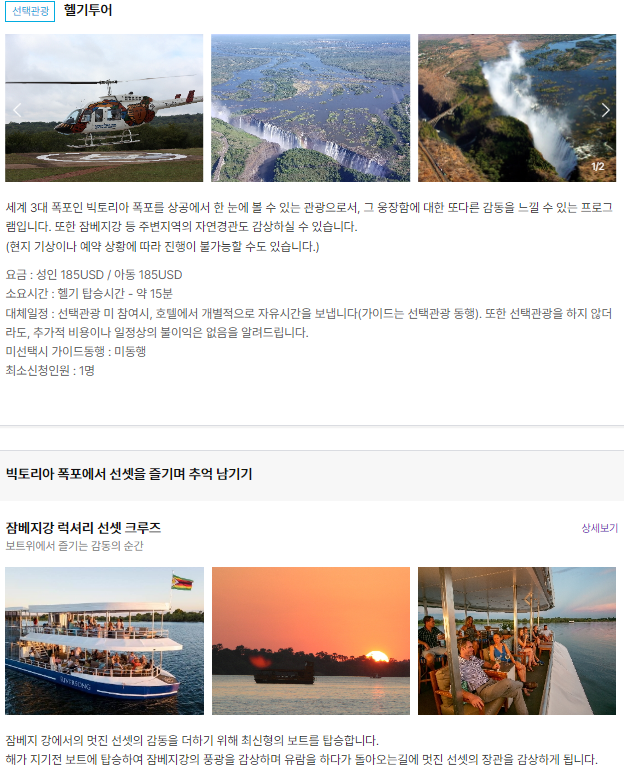
Task: View the passengers on deck photo
Action: pos(516,641)
